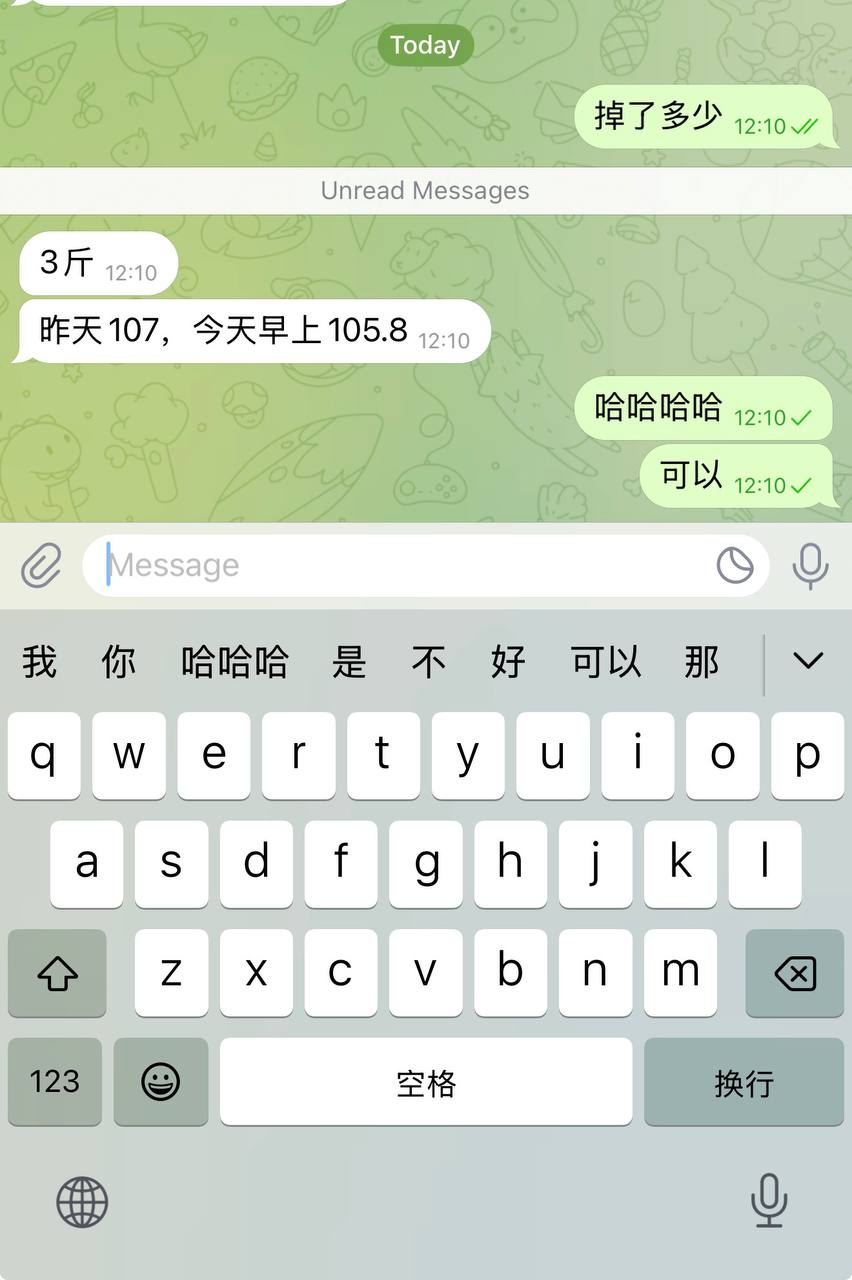Toggle uppercase input with the shift arrow
The image size is (852, 1280).
coord(56,973)
